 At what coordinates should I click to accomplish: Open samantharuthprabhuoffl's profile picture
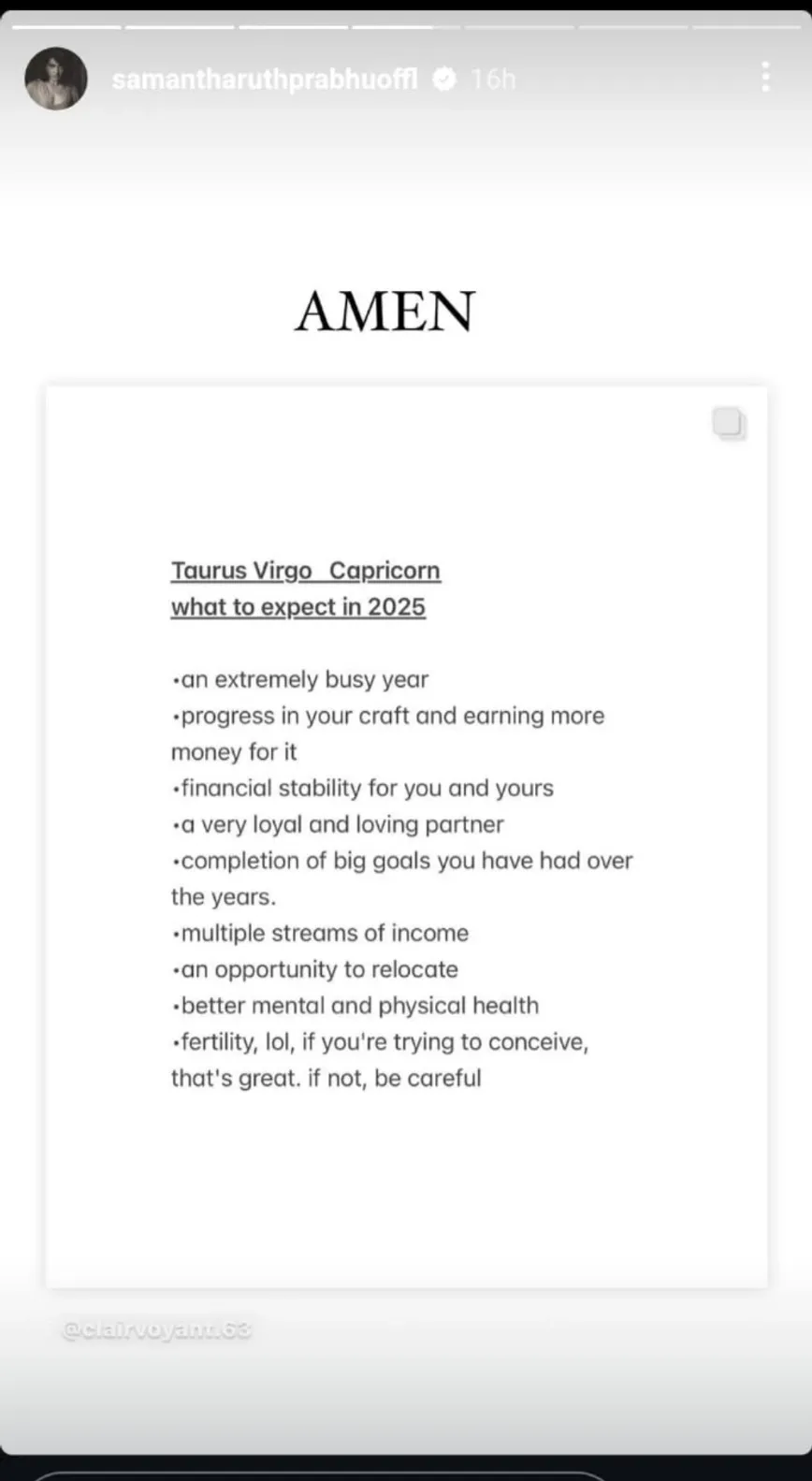coord(56,79)
